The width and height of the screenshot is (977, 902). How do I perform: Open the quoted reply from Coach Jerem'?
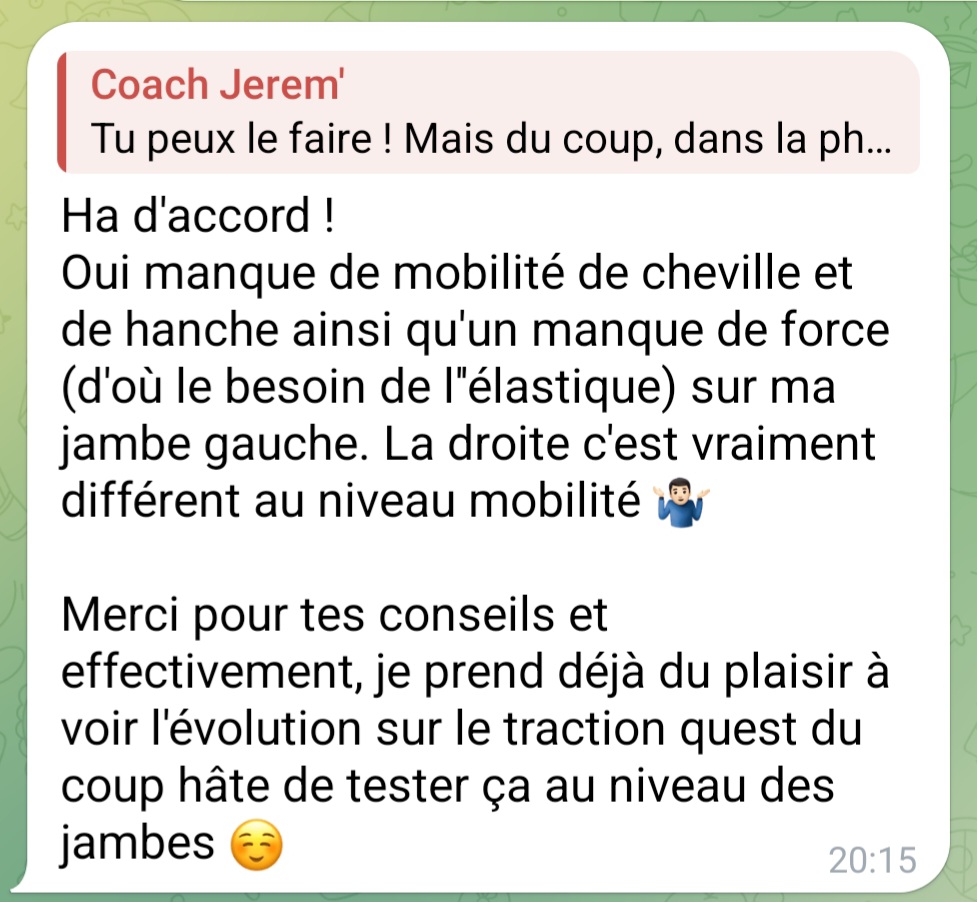click(x=488, y=112)
